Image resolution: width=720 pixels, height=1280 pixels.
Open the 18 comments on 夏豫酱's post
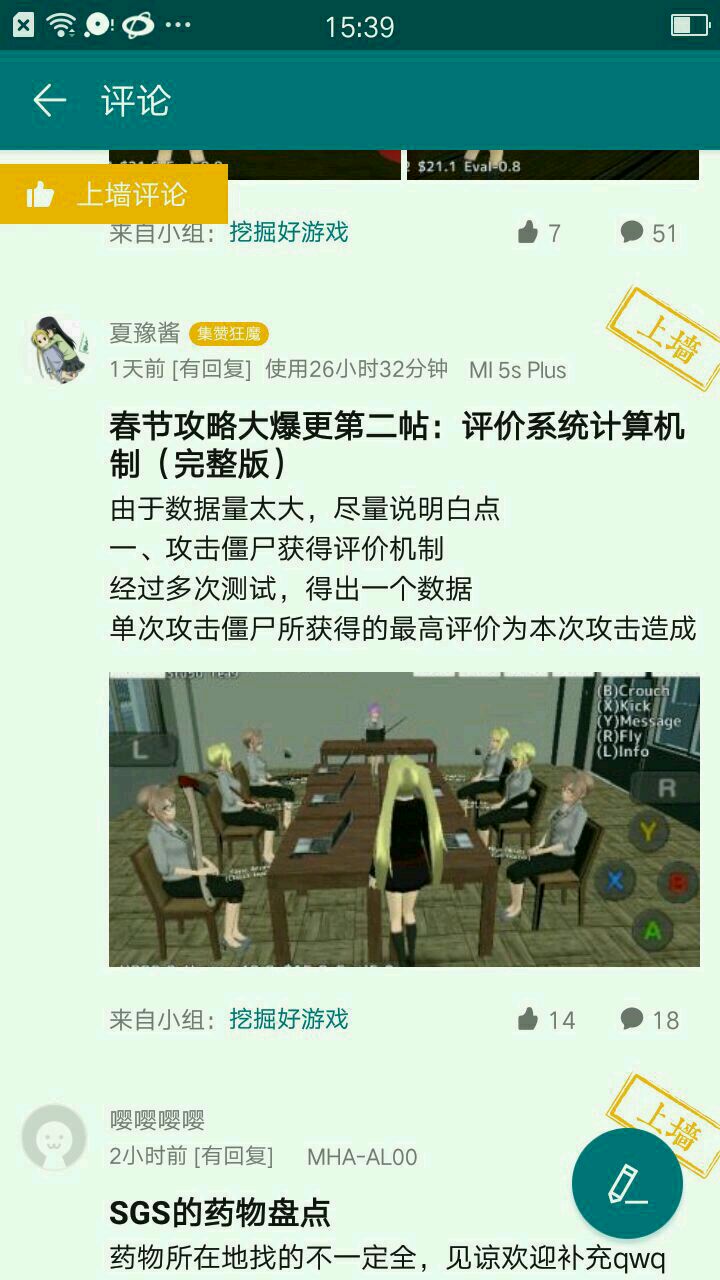pos(649,1019)
